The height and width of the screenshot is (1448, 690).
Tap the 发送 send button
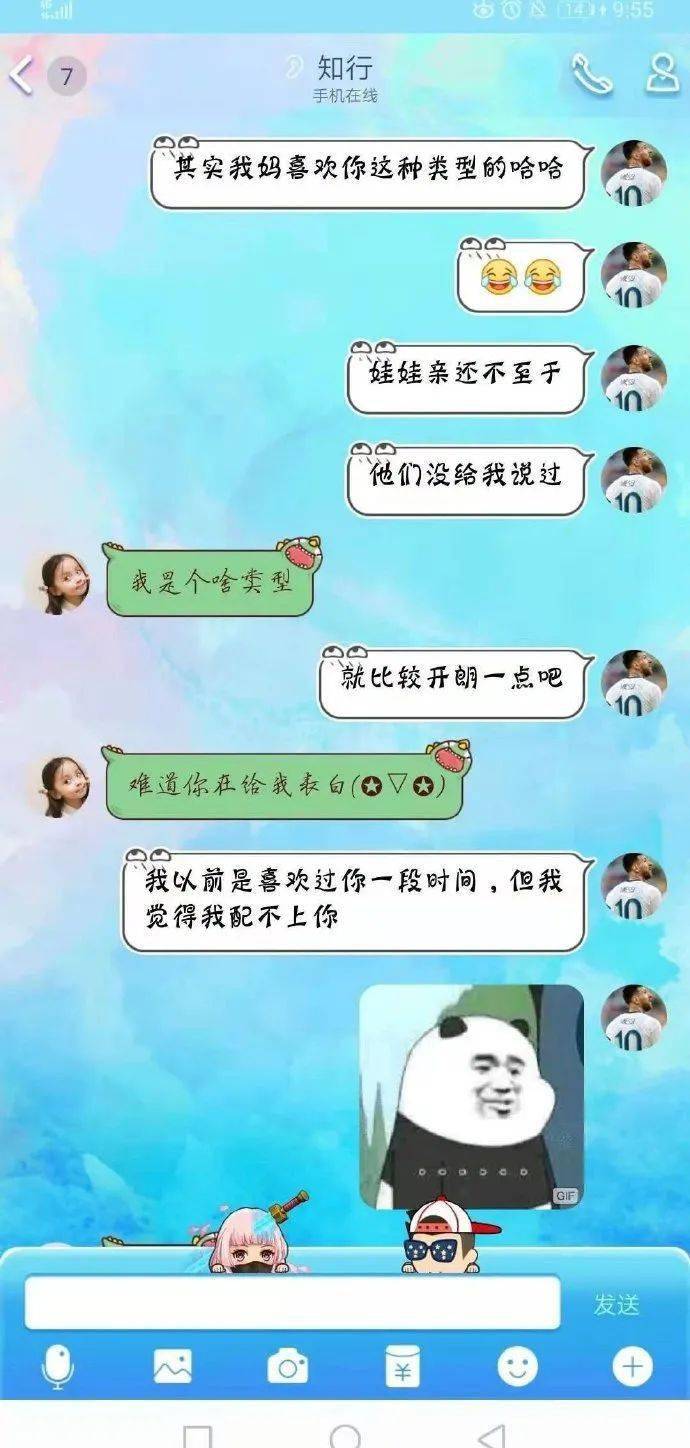pos(616,1304)
